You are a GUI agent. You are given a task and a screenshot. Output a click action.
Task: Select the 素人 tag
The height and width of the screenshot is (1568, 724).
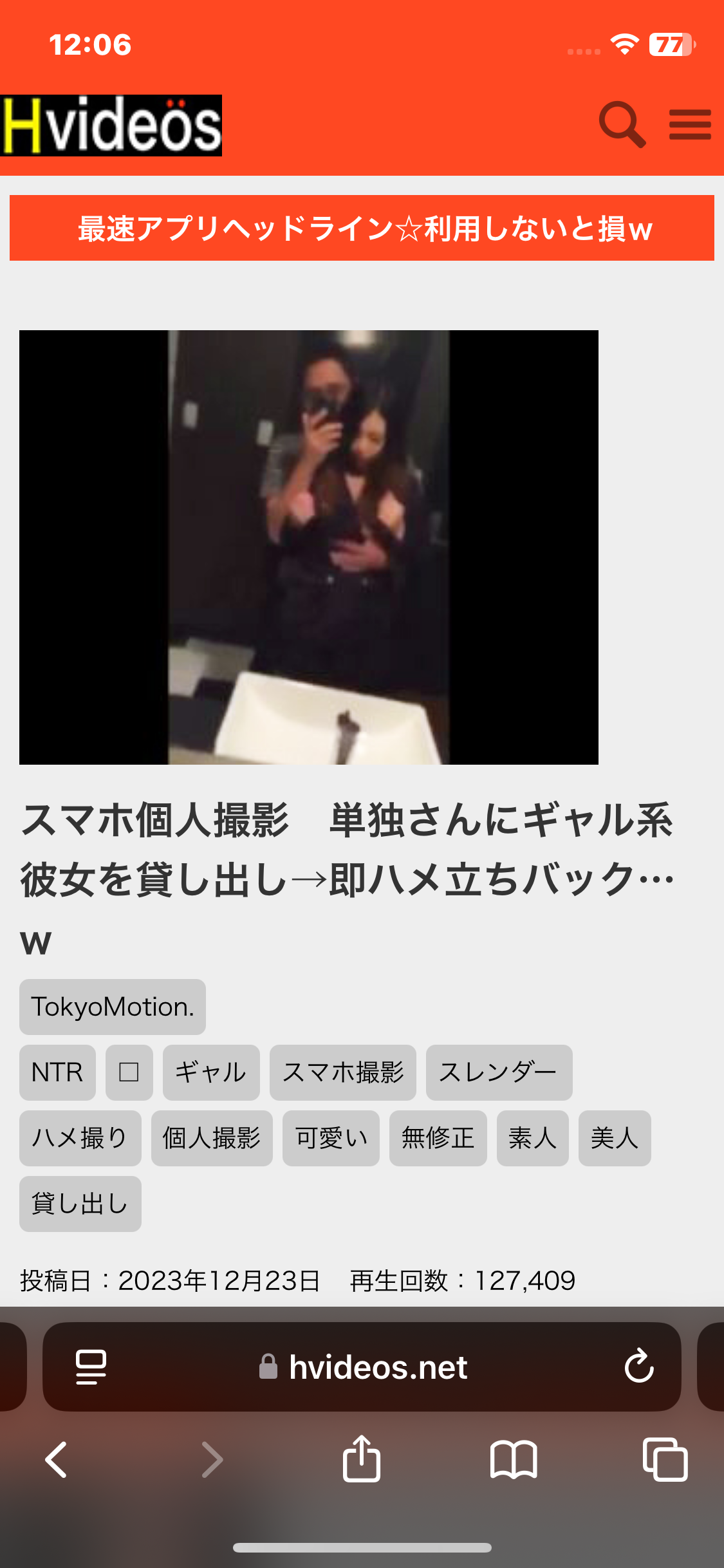[532, 1138]
